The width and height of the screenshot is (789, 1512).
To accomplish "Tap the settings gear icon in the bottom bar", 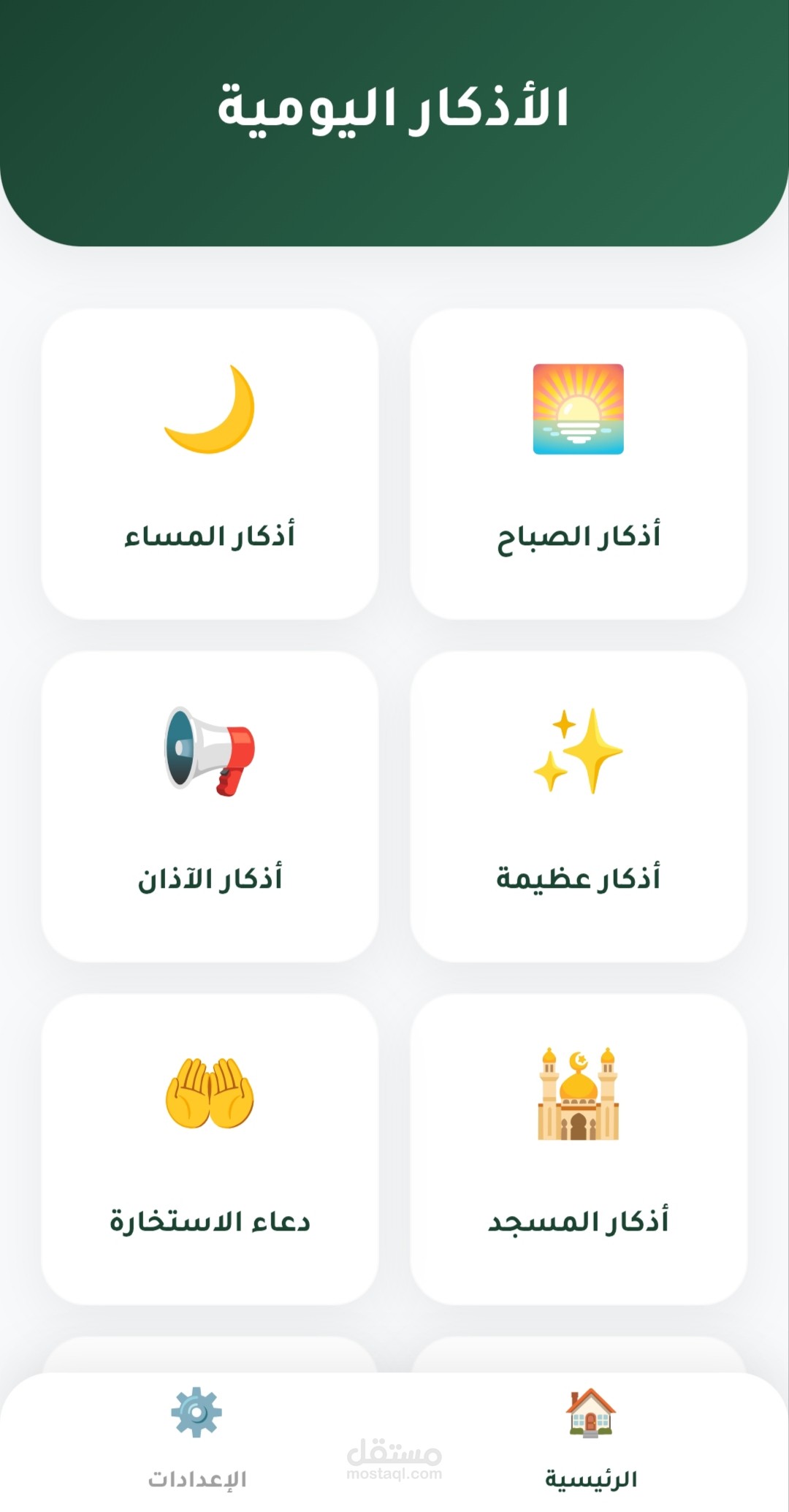I will pos(196,1410).
